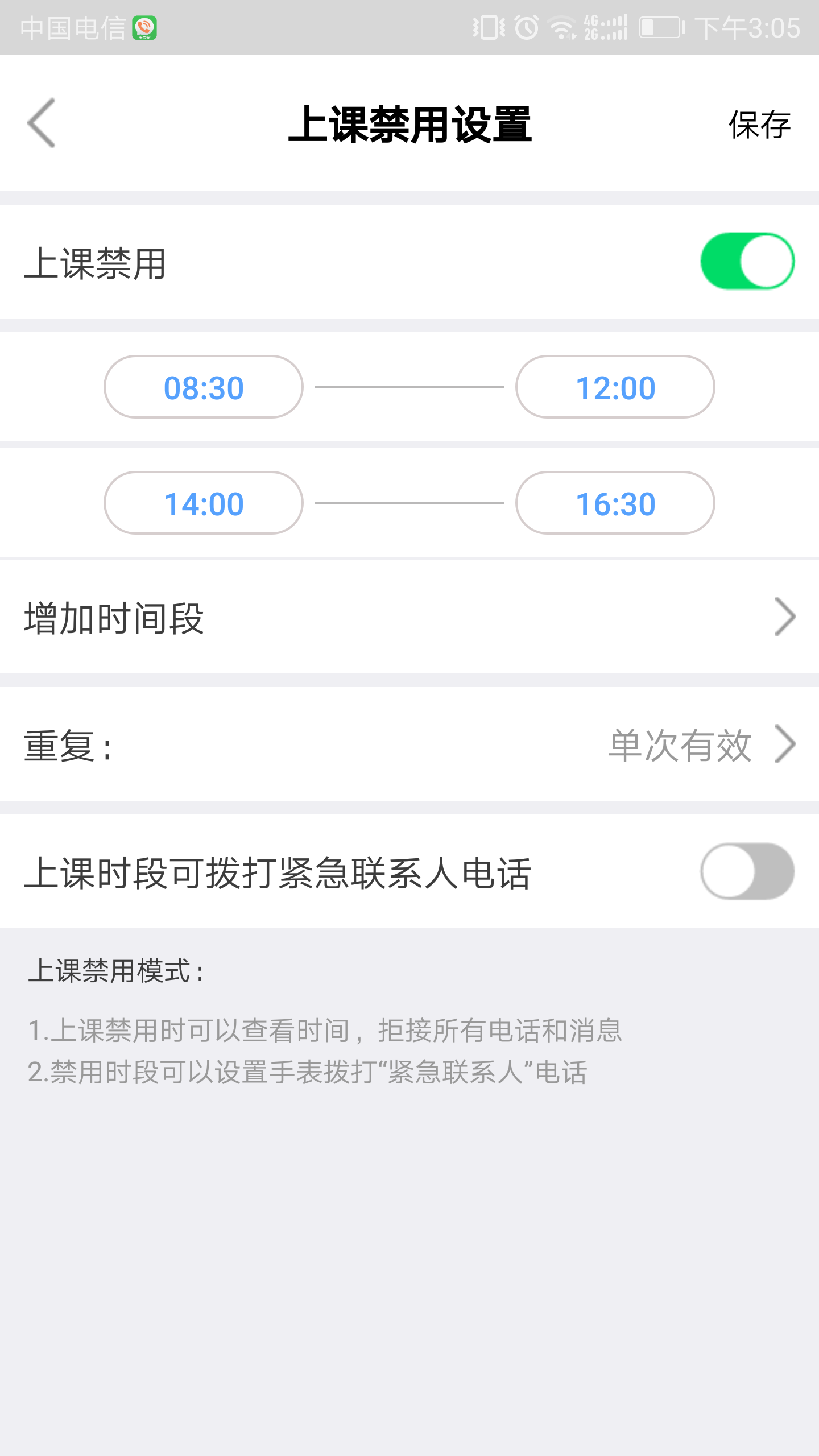Change the 08:30 start time
The height and width of the screenshot is (1456, 819).
204,387
